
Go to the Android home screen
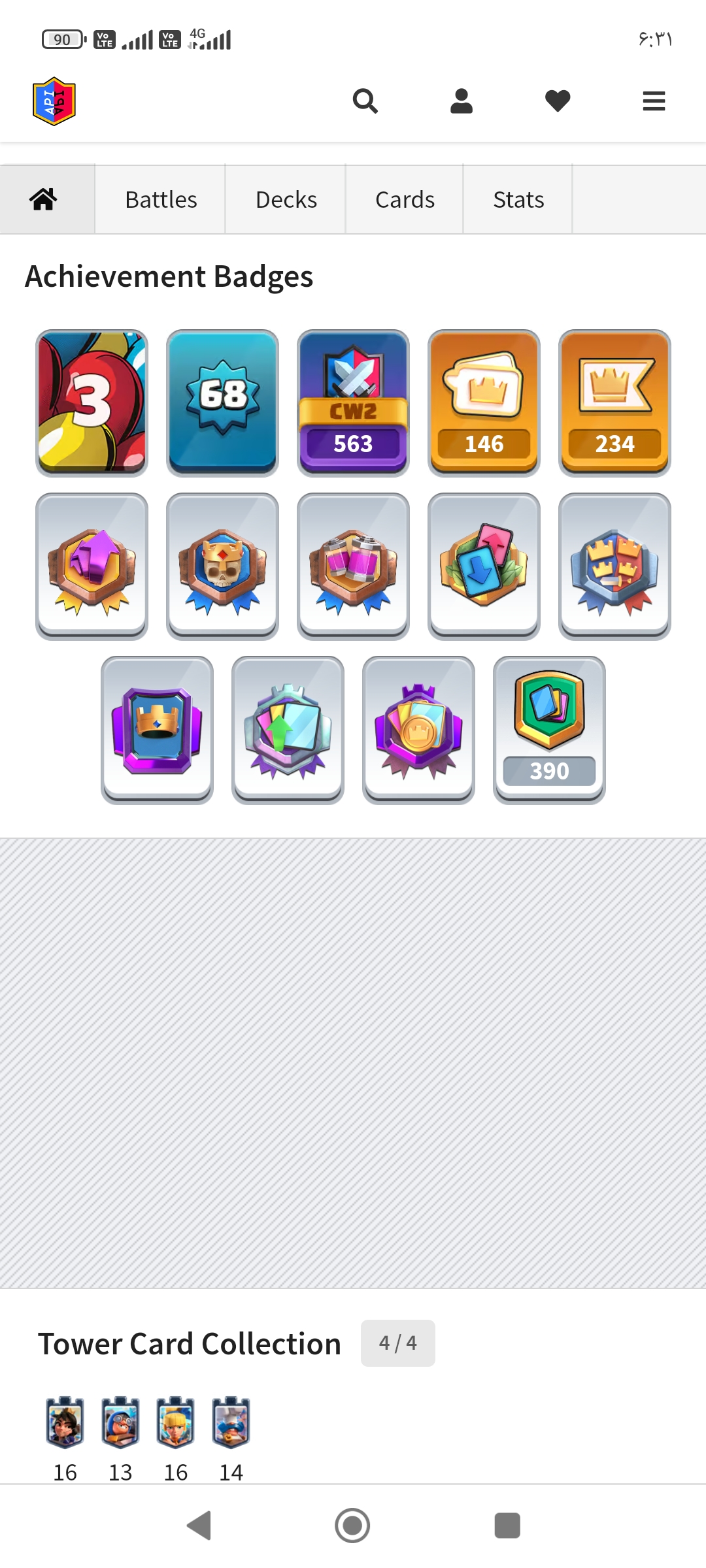point(352,1526)
